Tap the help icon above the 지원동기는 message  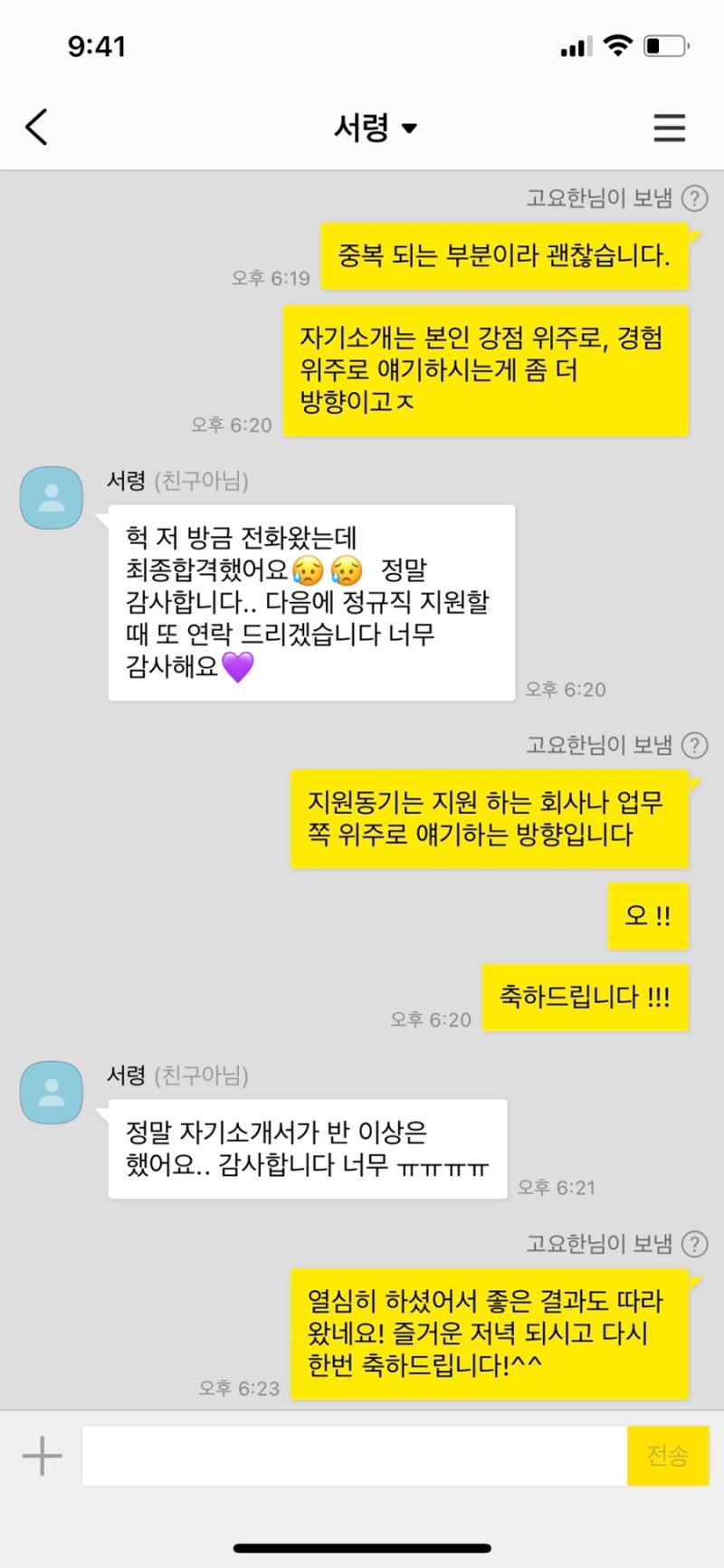(694, 745)
